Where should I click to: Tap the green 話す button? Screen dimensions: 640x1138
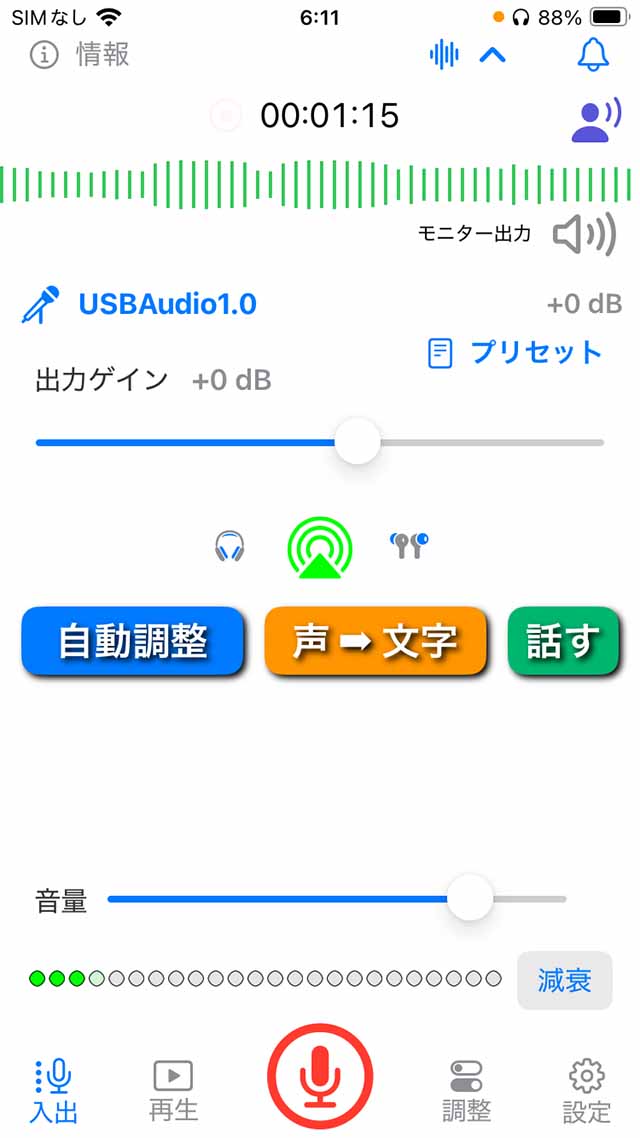coord(564,642)
